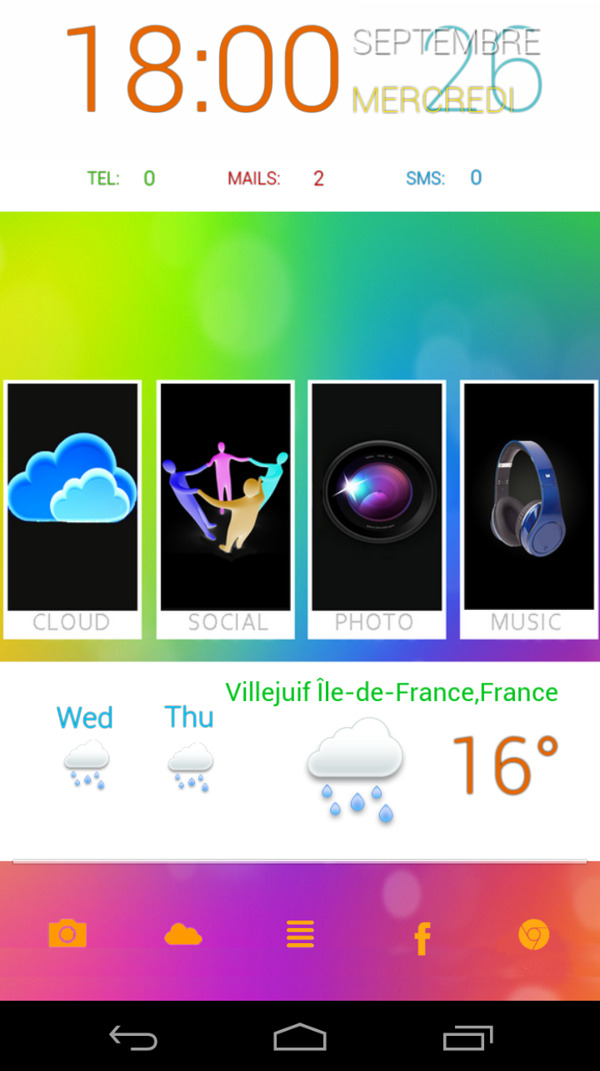Screen dimensions: 600x1071
Task: Open the PHOTO tile
Action: [376, 508]
